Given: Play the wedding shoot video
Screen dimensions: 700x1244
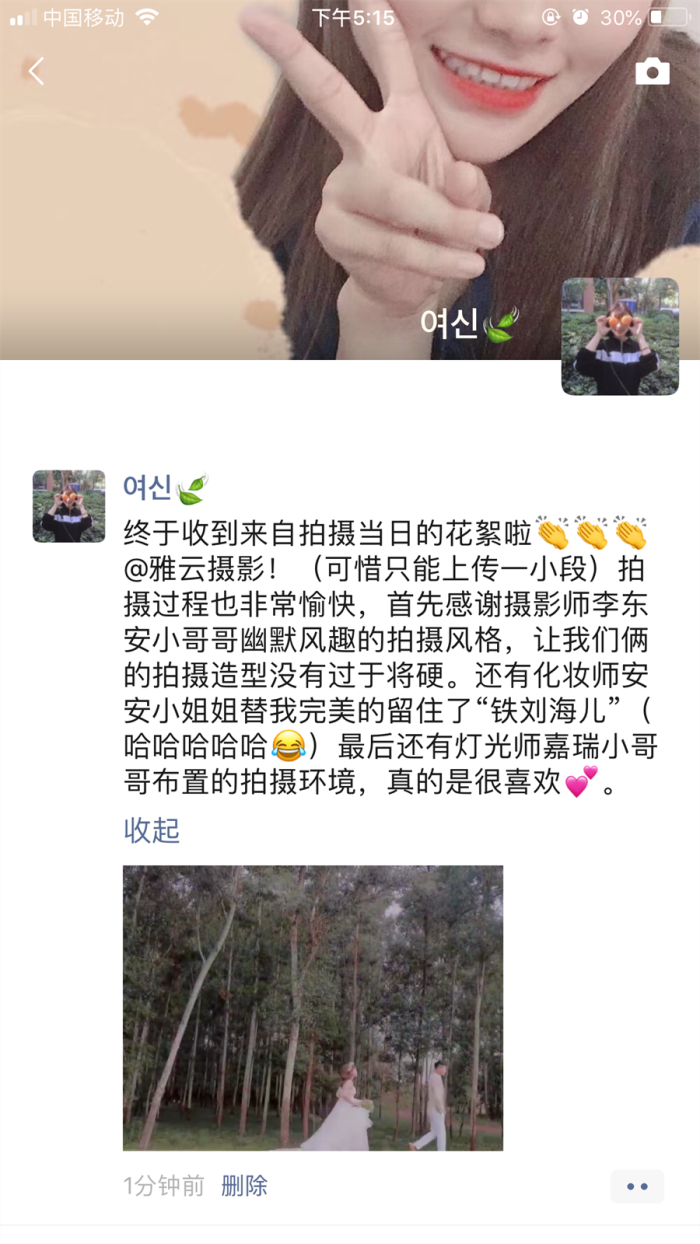Looking at the screenshot, I should point(313,1007).
